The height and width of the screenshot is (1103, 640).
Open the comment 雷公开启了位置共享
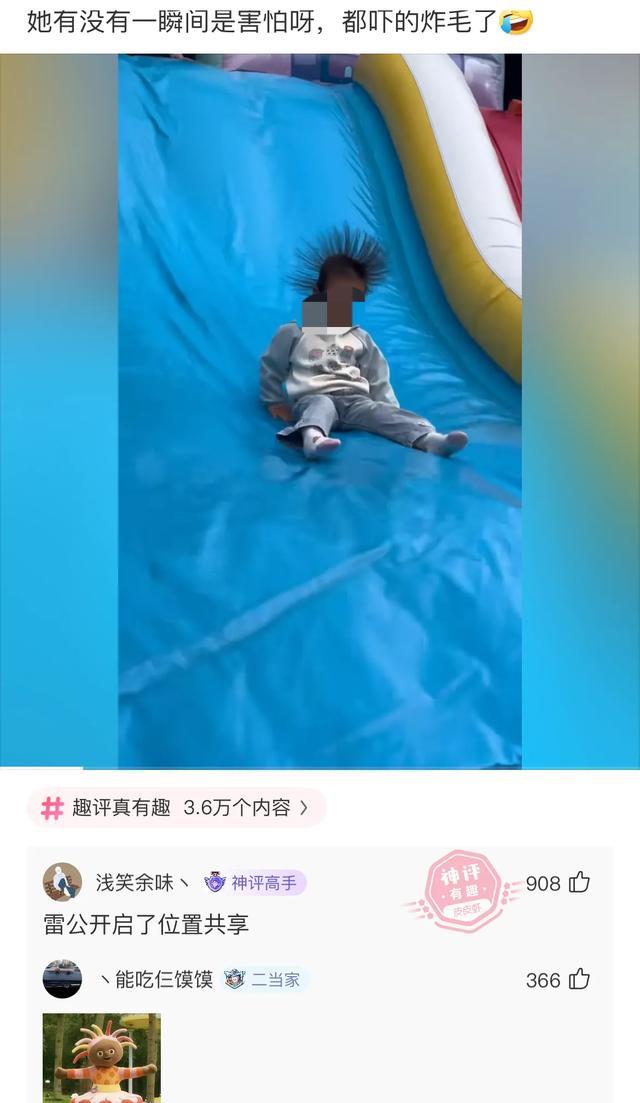(x=146, y=925)
